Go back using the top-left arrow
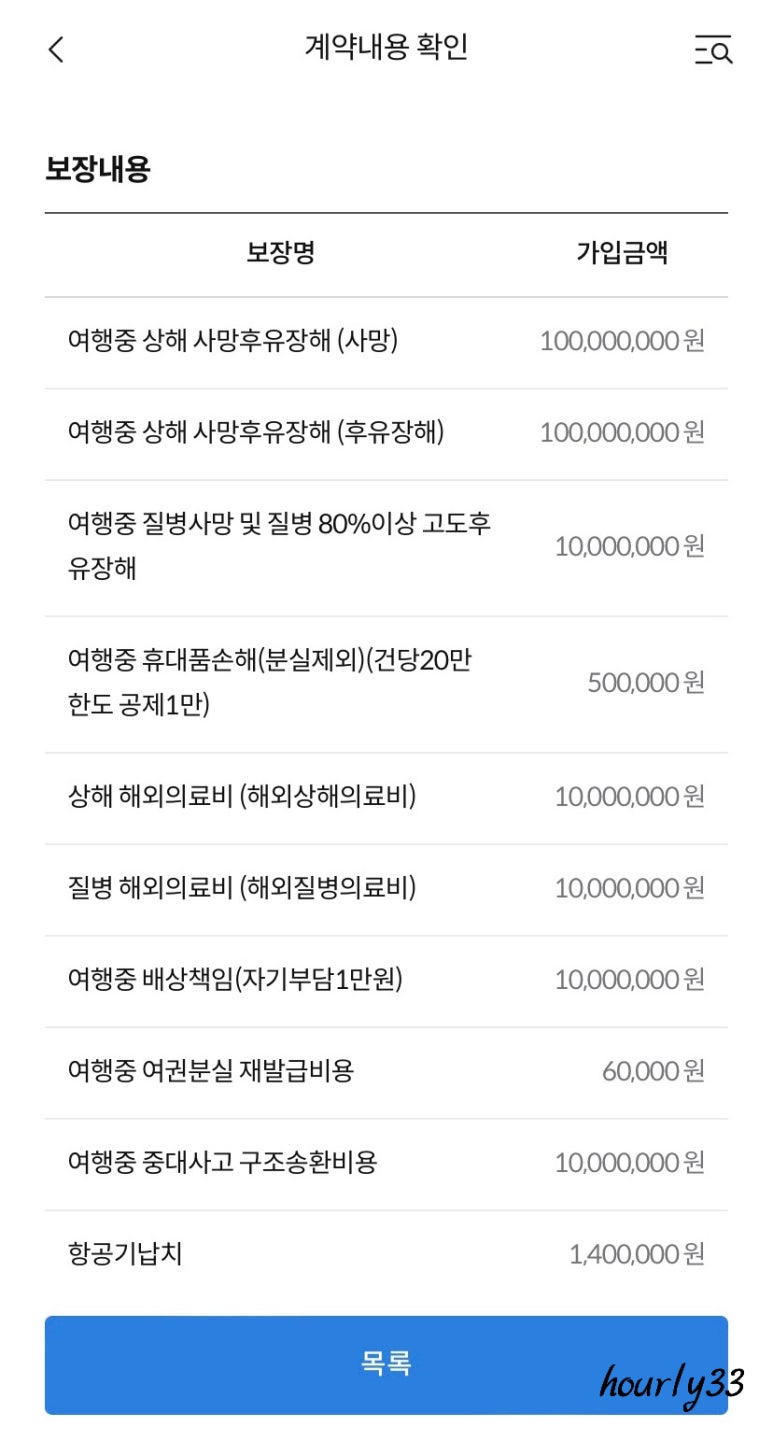773x1441 pixels. (56, 49)
